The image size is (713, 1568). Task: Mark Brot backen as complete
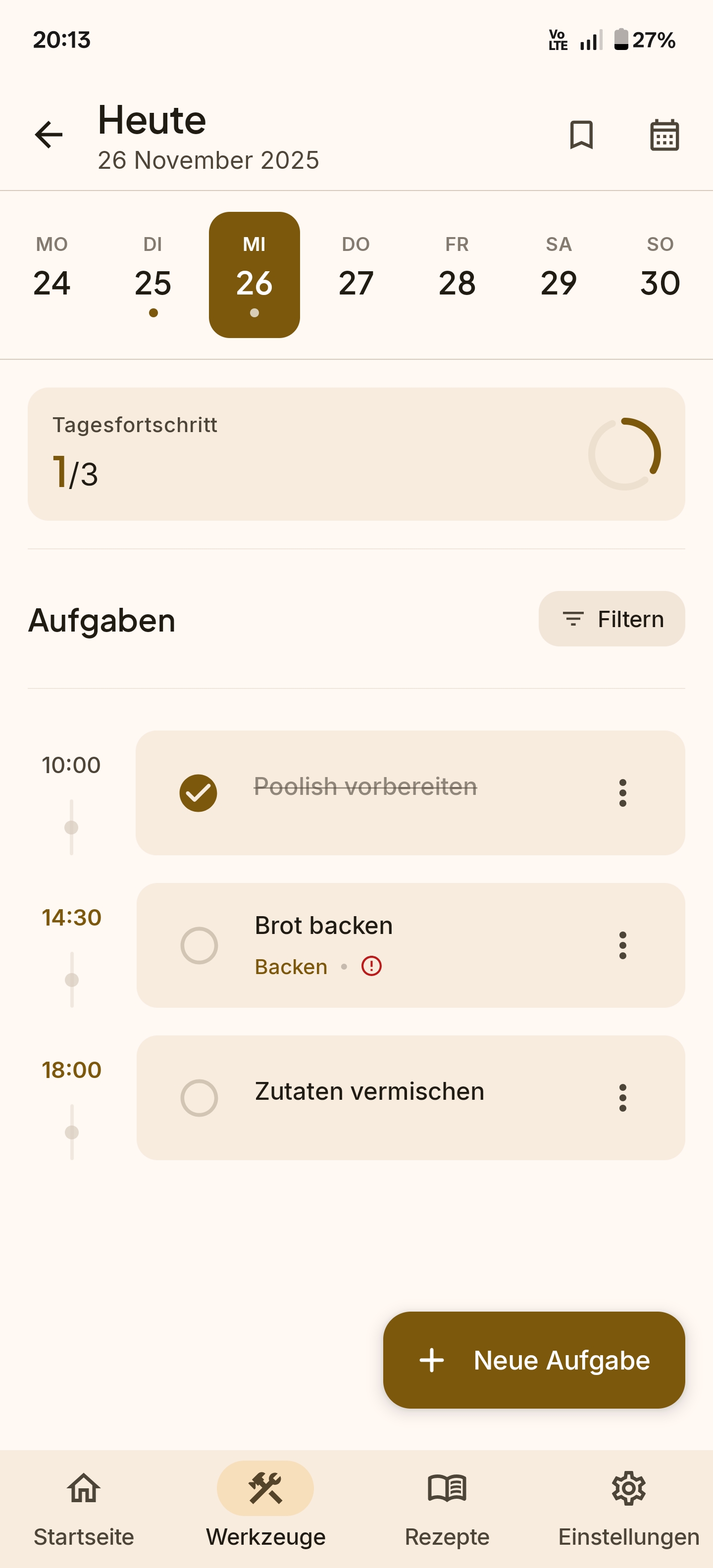pos(198,945)
